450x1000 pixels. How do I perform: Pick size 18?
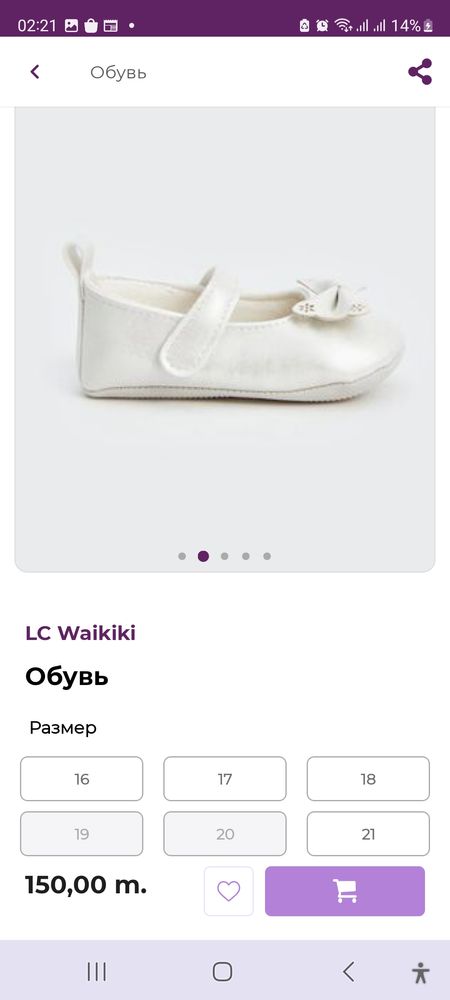[x=368, y=779]
